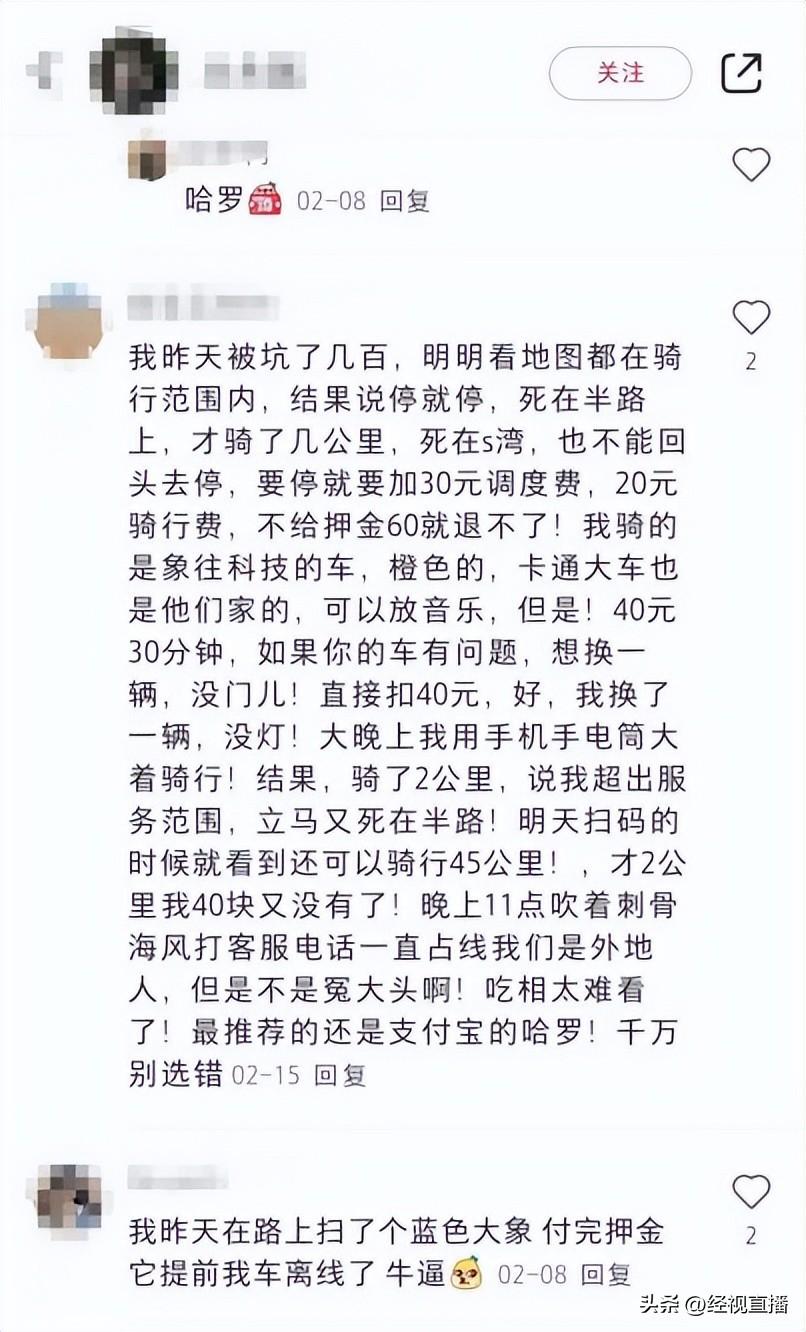
Task: Reply to the 哈罗 comment
Action: click(x=405, y=201)
